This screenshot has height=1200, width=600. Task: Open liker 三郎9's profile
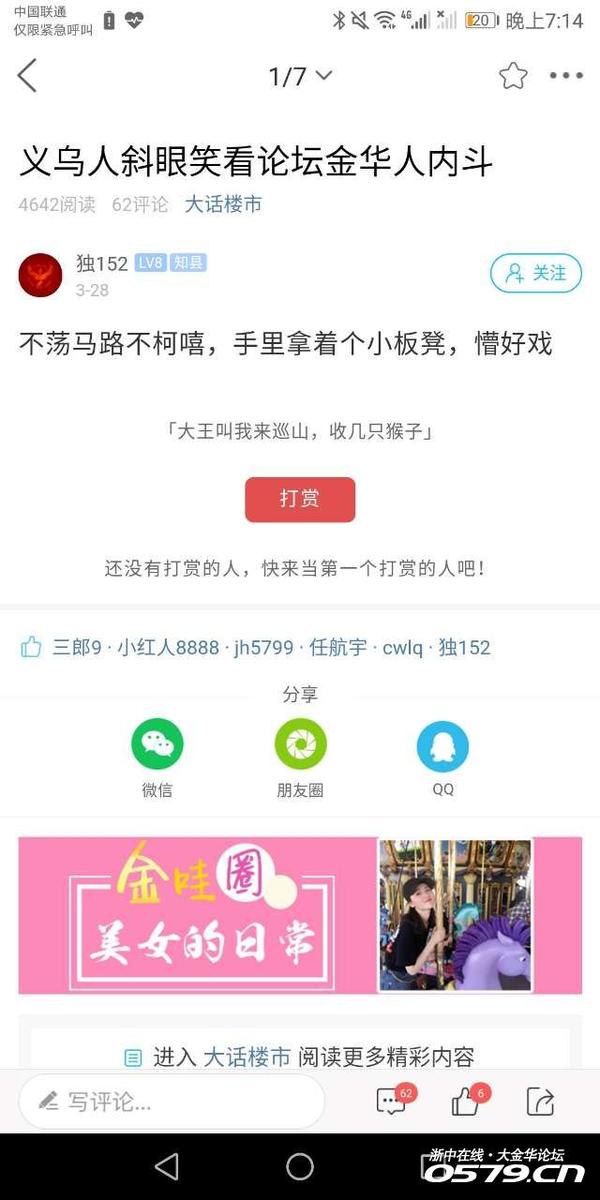click(77, 647)
